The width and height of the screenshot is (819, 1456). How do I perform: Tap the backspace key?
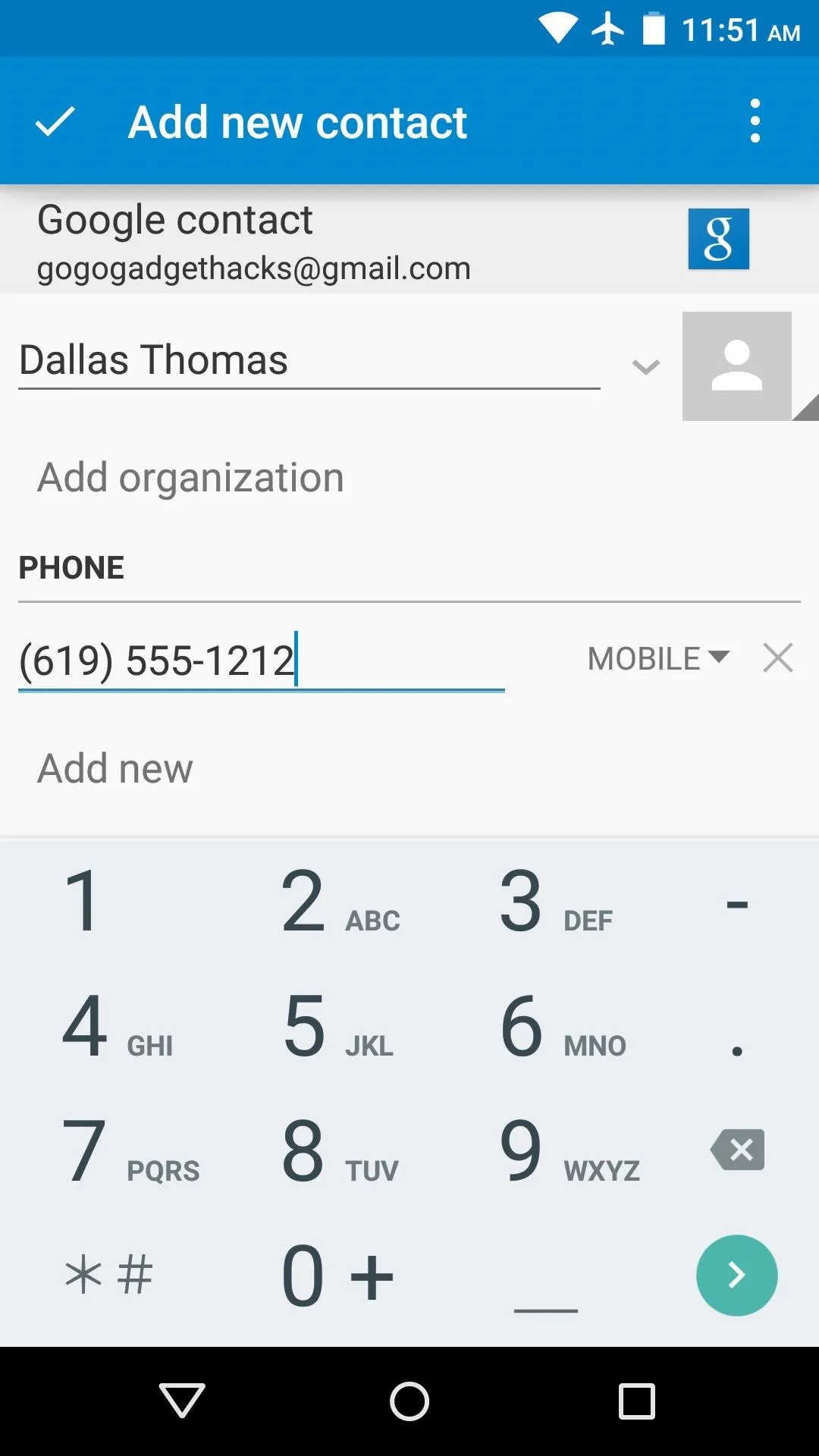(737, 1150)
